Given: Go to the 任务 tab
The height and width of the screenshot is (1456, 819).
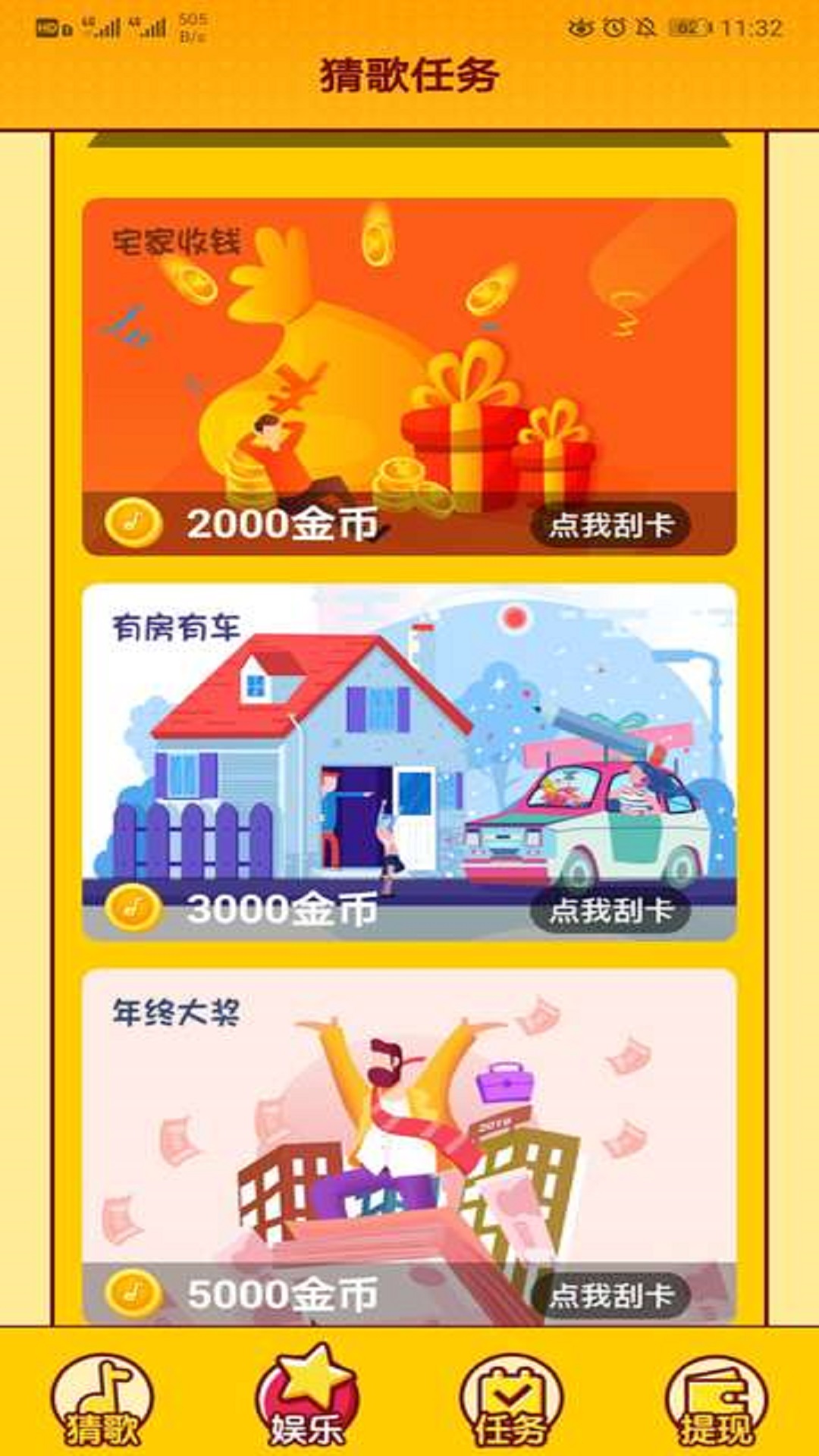Looking at the screenshot, I should point(512,1401).
